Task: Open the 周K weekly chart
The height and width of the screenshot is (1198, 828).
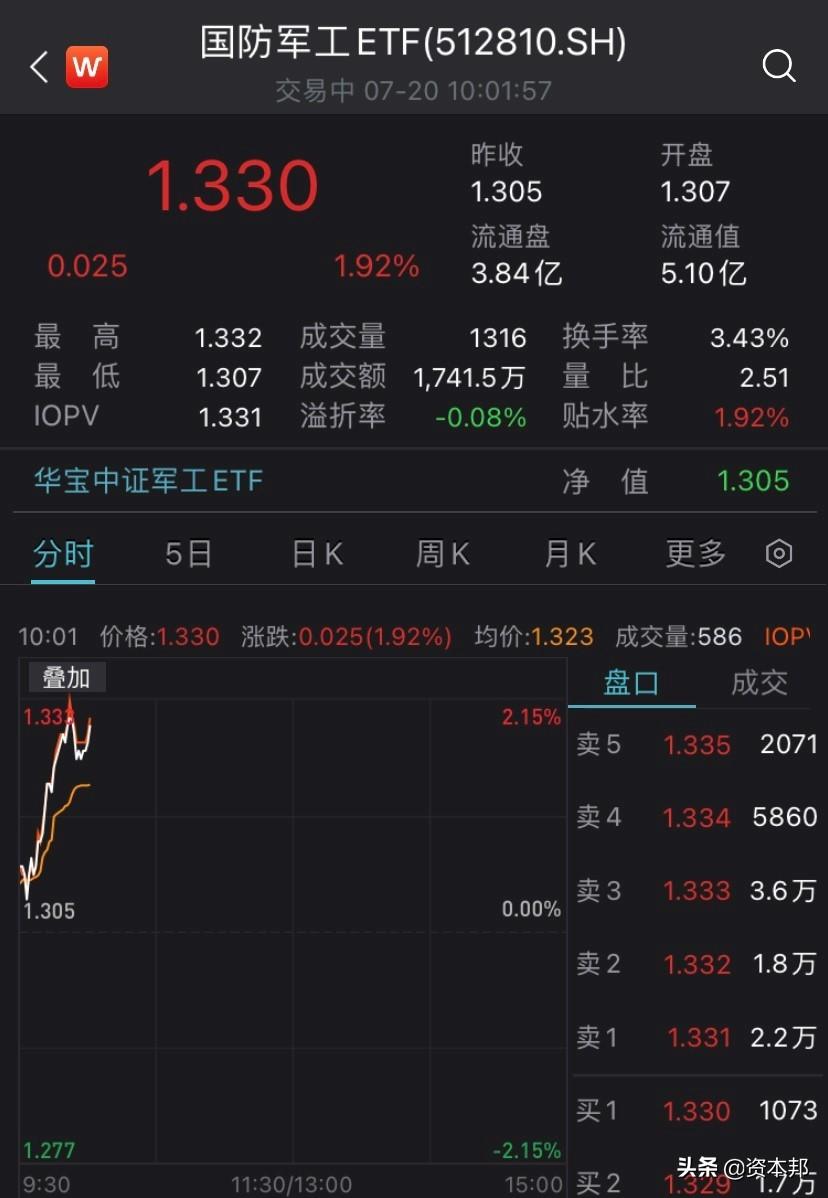Action: point(441,553)
